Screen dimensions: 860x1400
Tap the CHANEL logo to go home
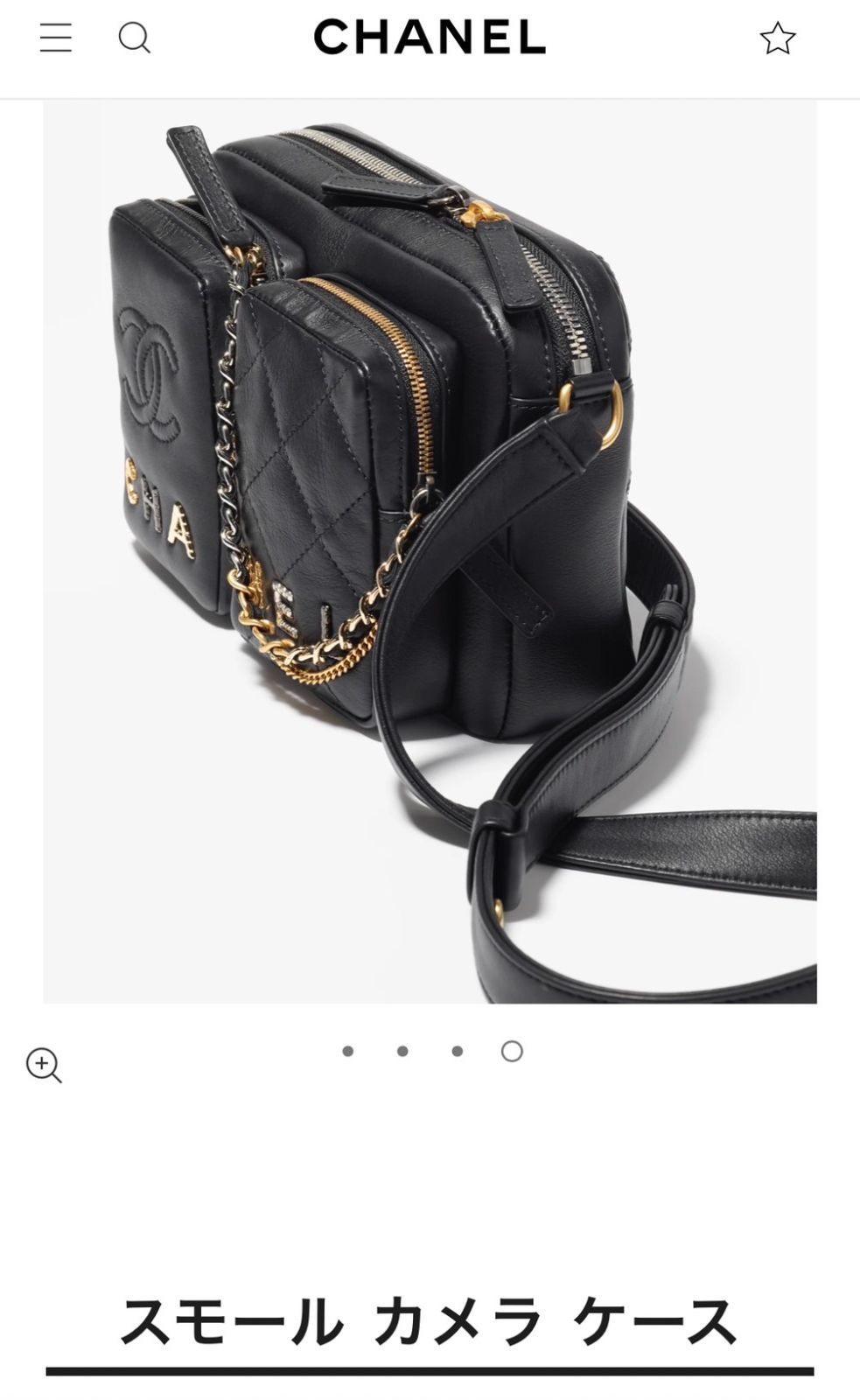[430, 38]
